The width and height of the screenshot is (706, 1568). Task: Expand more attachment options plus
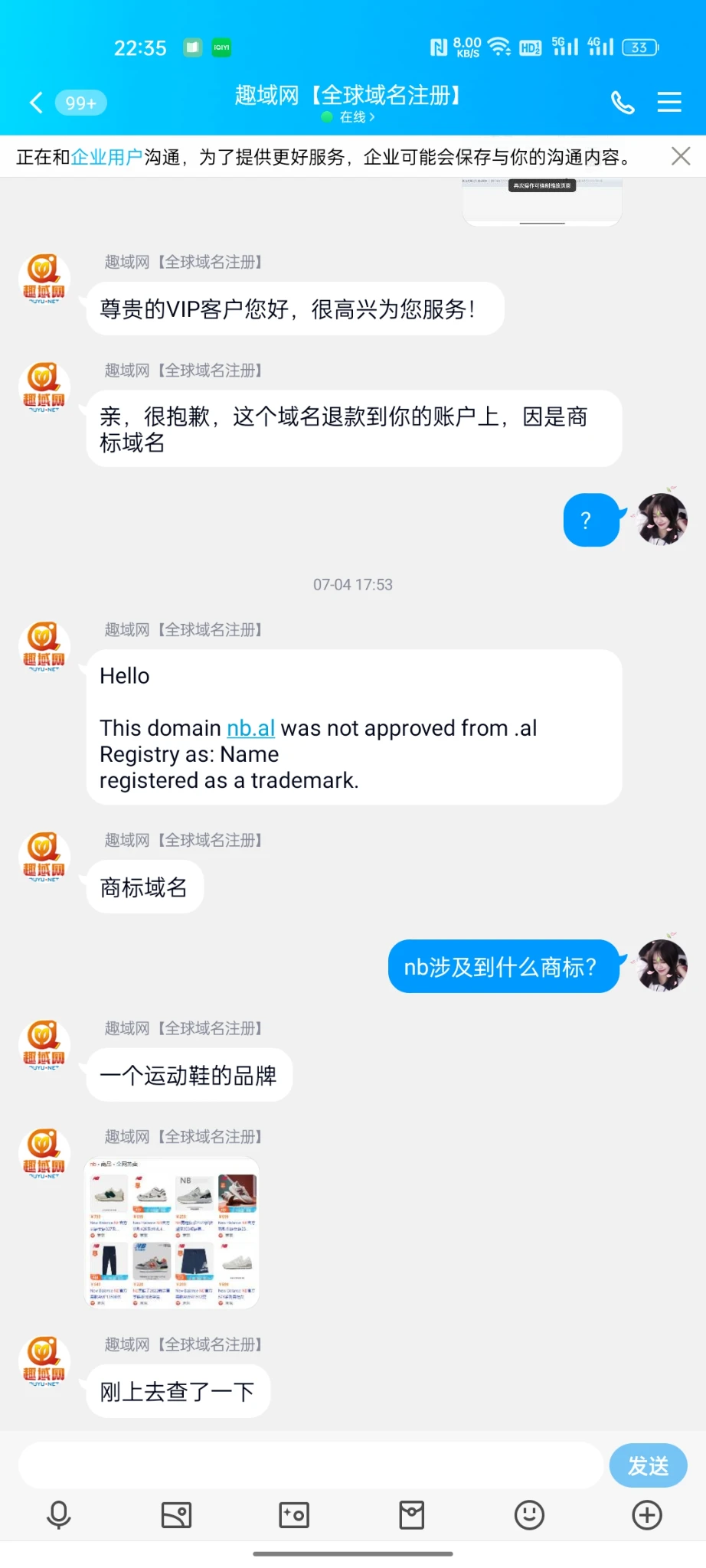pos(647,1515)
